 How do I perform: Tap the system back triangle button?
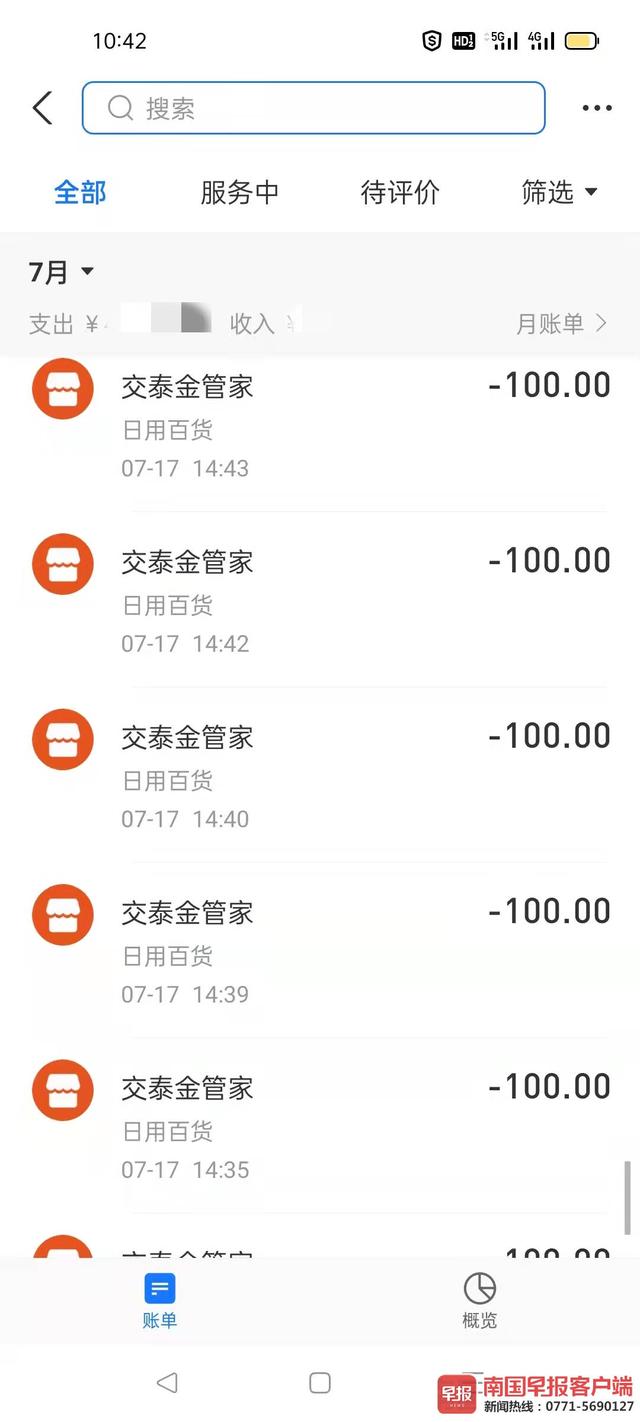[167, 1383]
